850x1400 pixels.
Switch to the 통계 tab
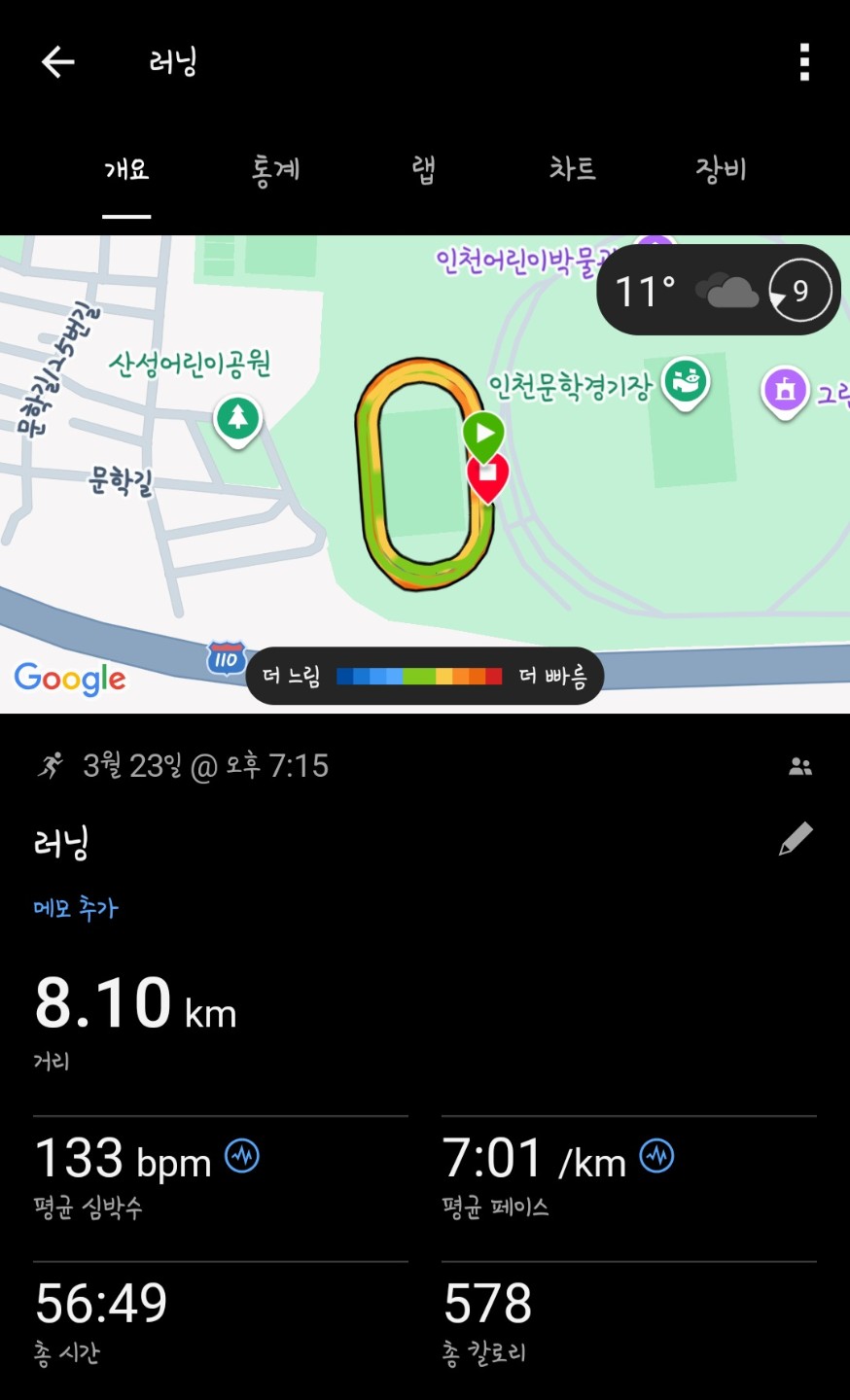coord(275,170)
